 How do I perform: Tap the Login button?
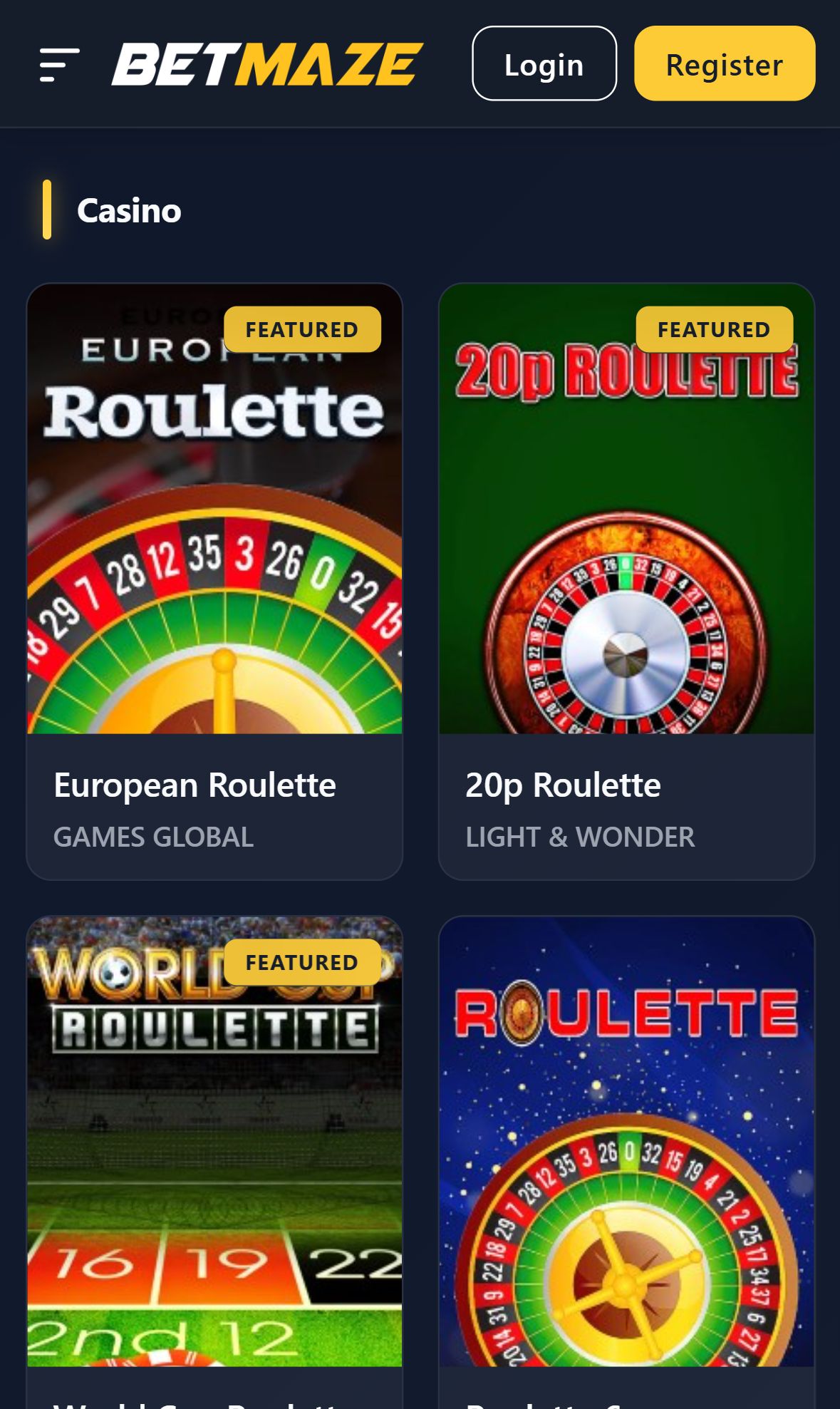coord(544,63)
